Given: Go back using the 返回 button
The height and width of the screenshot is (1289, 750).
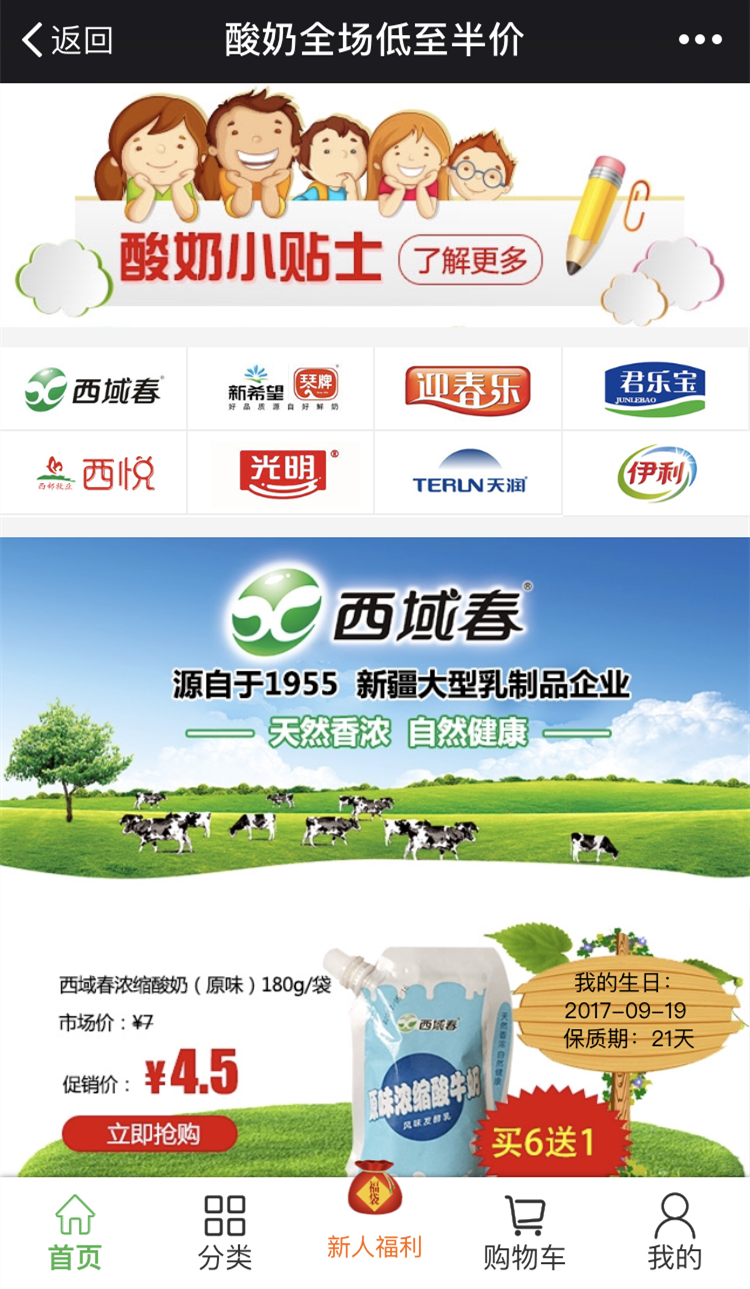Looking at the screenshot, I should (67, 41).
